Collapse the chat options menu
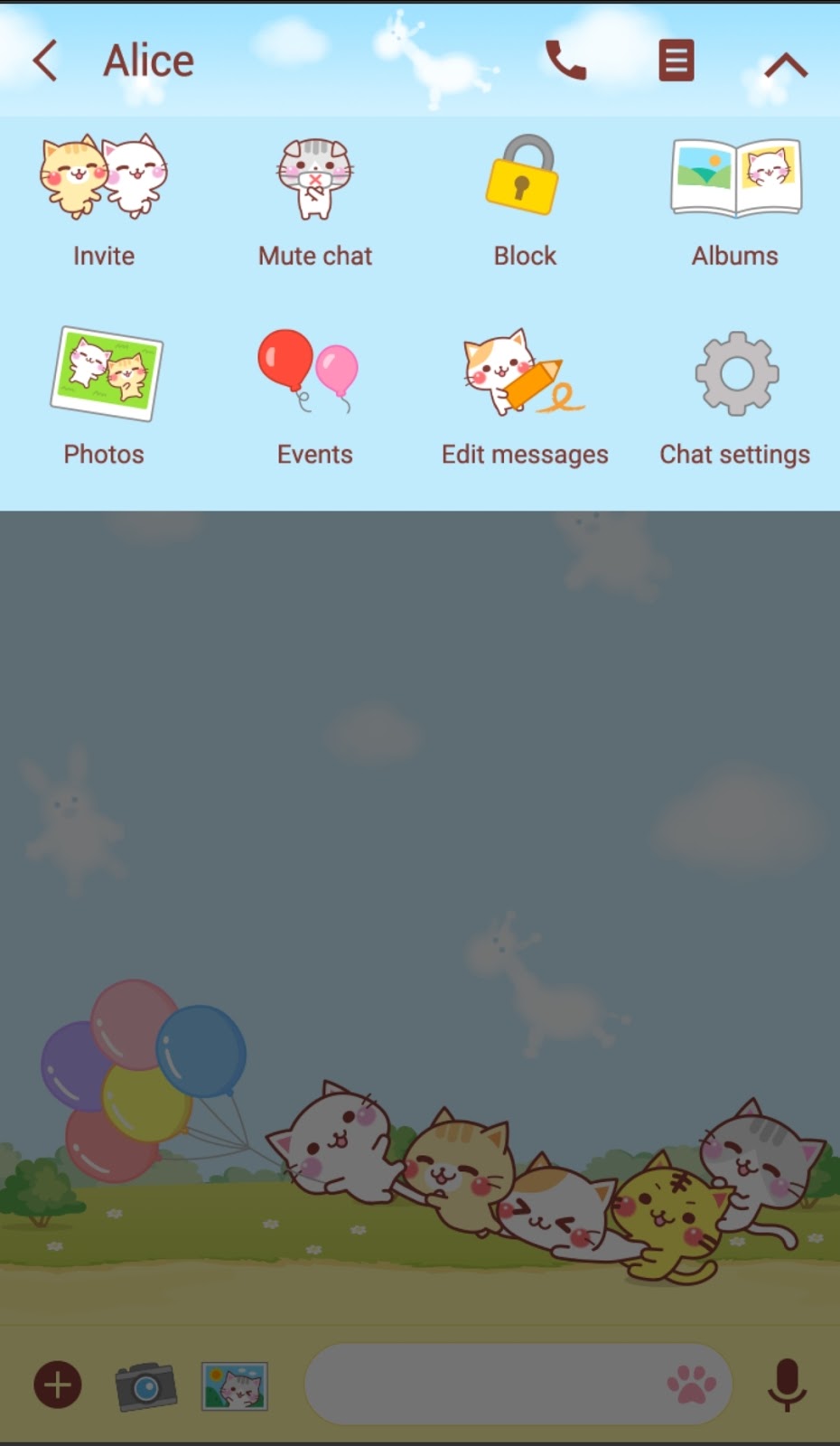The height and width of the screenshot is (1446, 840). (x=786, y=64)
